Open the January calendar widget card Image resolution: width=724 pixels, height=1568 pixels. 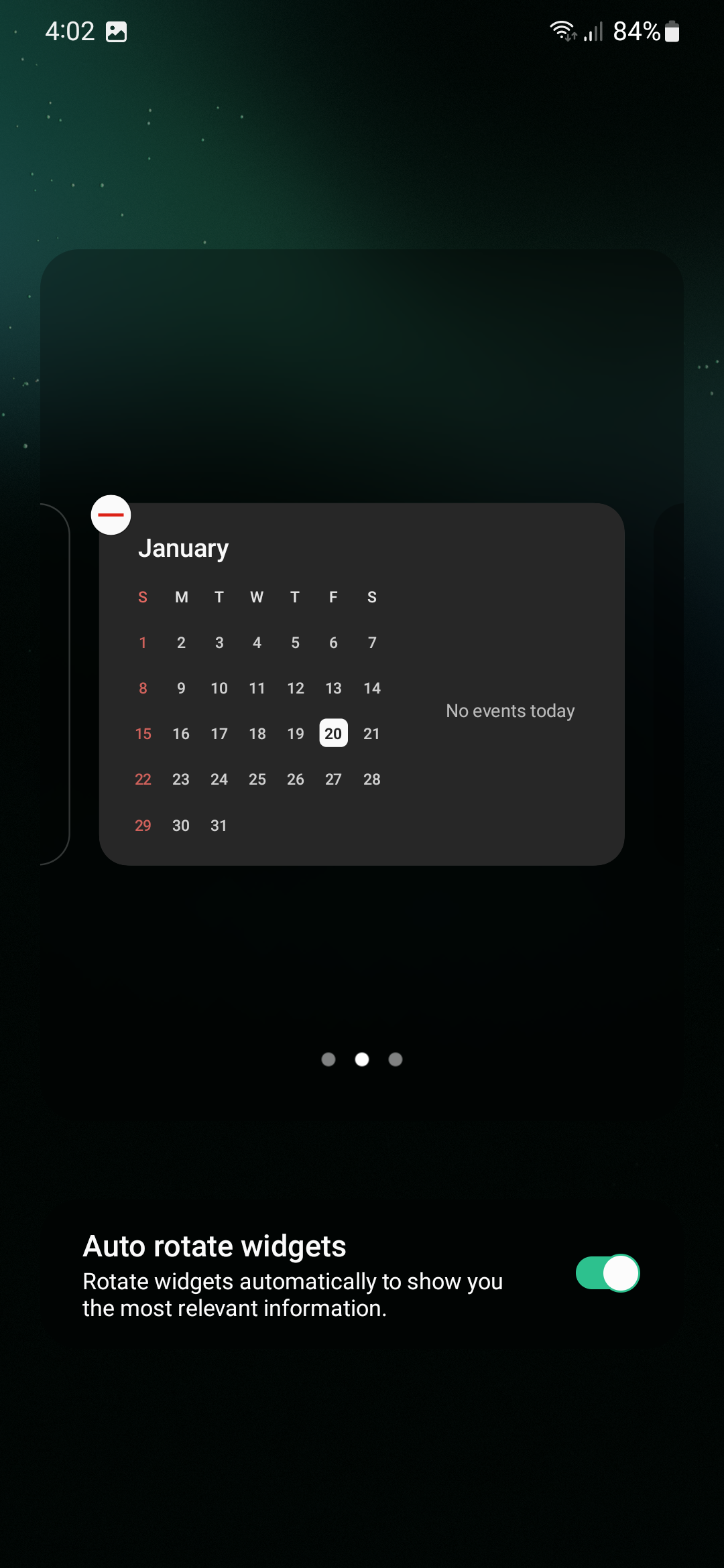point(362,683)
